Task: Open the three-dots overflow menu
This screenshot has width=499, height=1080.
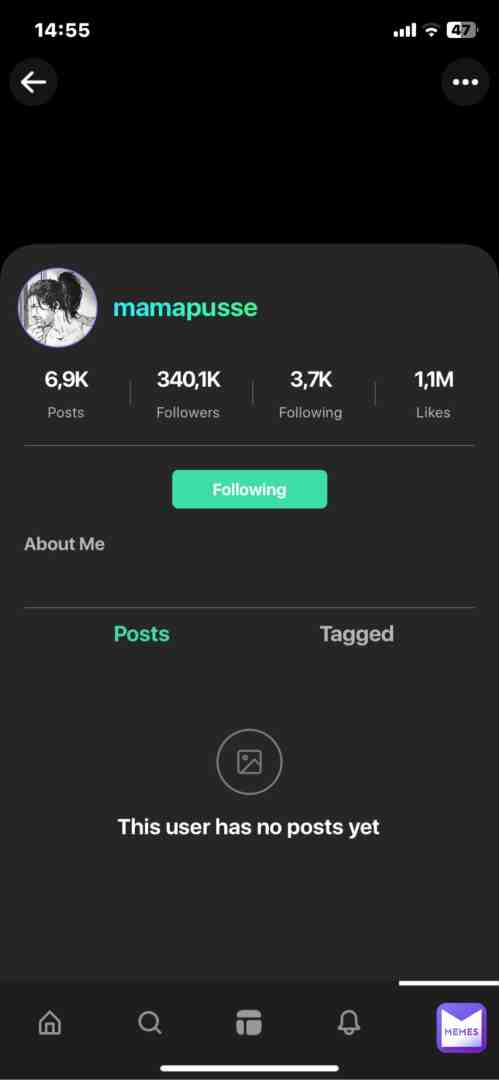Action: point(465,82)
